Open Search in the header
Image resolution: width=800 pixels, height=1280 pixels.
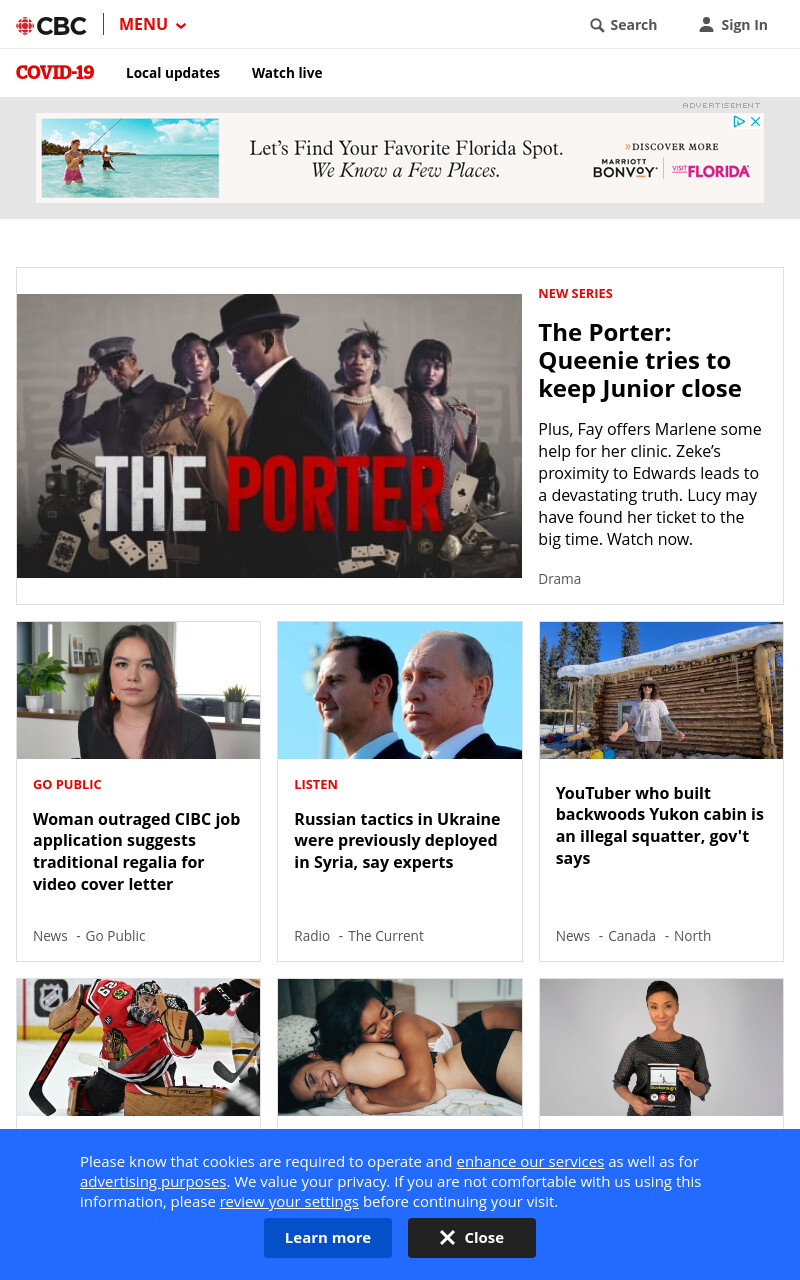(623, 25)
